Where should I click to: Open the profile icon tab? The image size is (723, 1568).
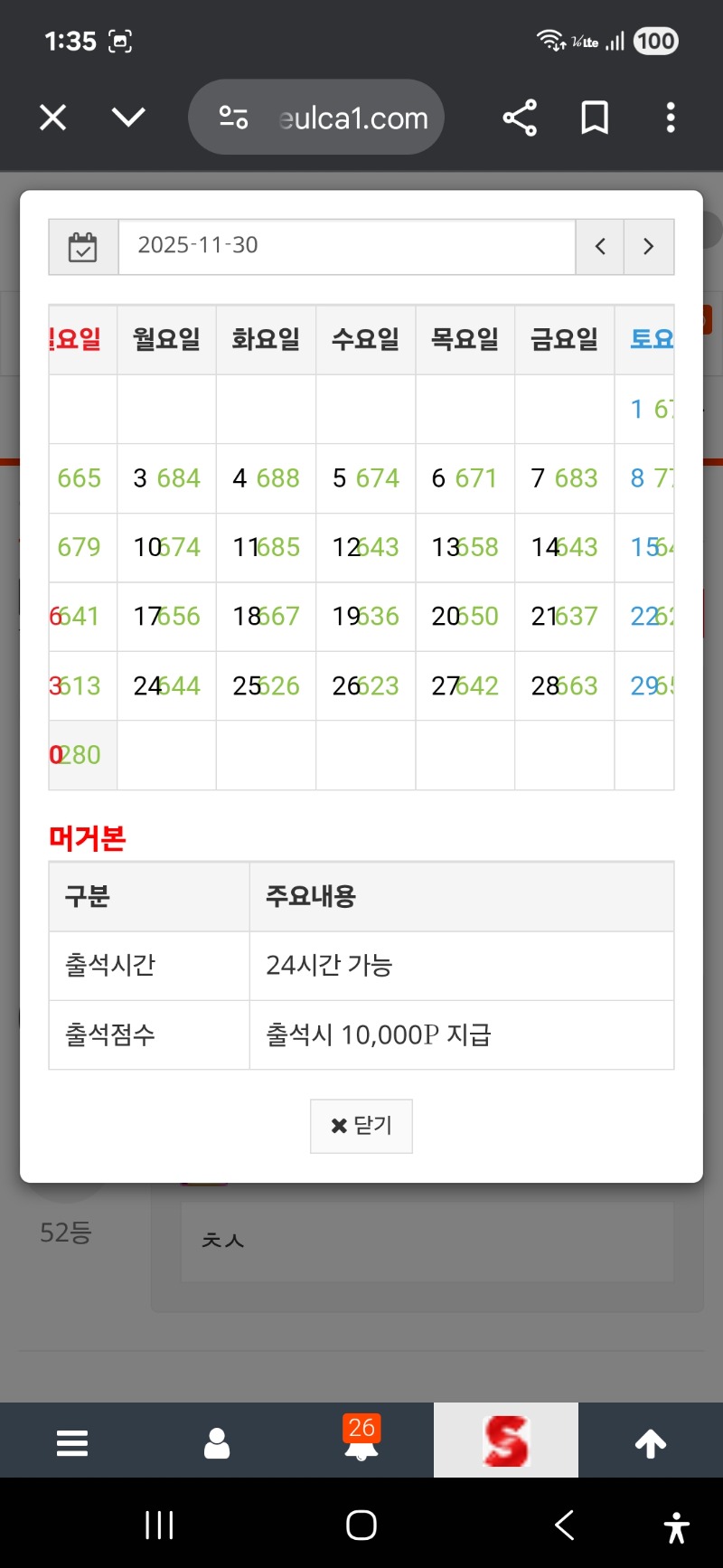[x=217, y=1442]
